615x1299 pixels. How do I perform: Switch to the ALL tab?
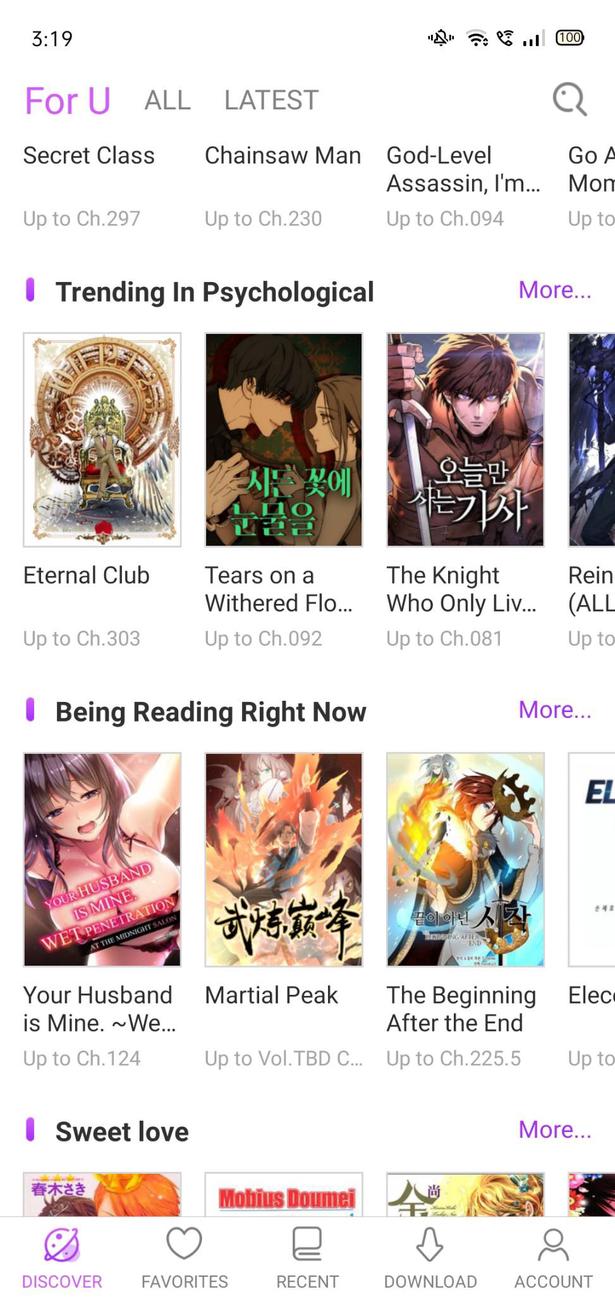click(167, 100)
